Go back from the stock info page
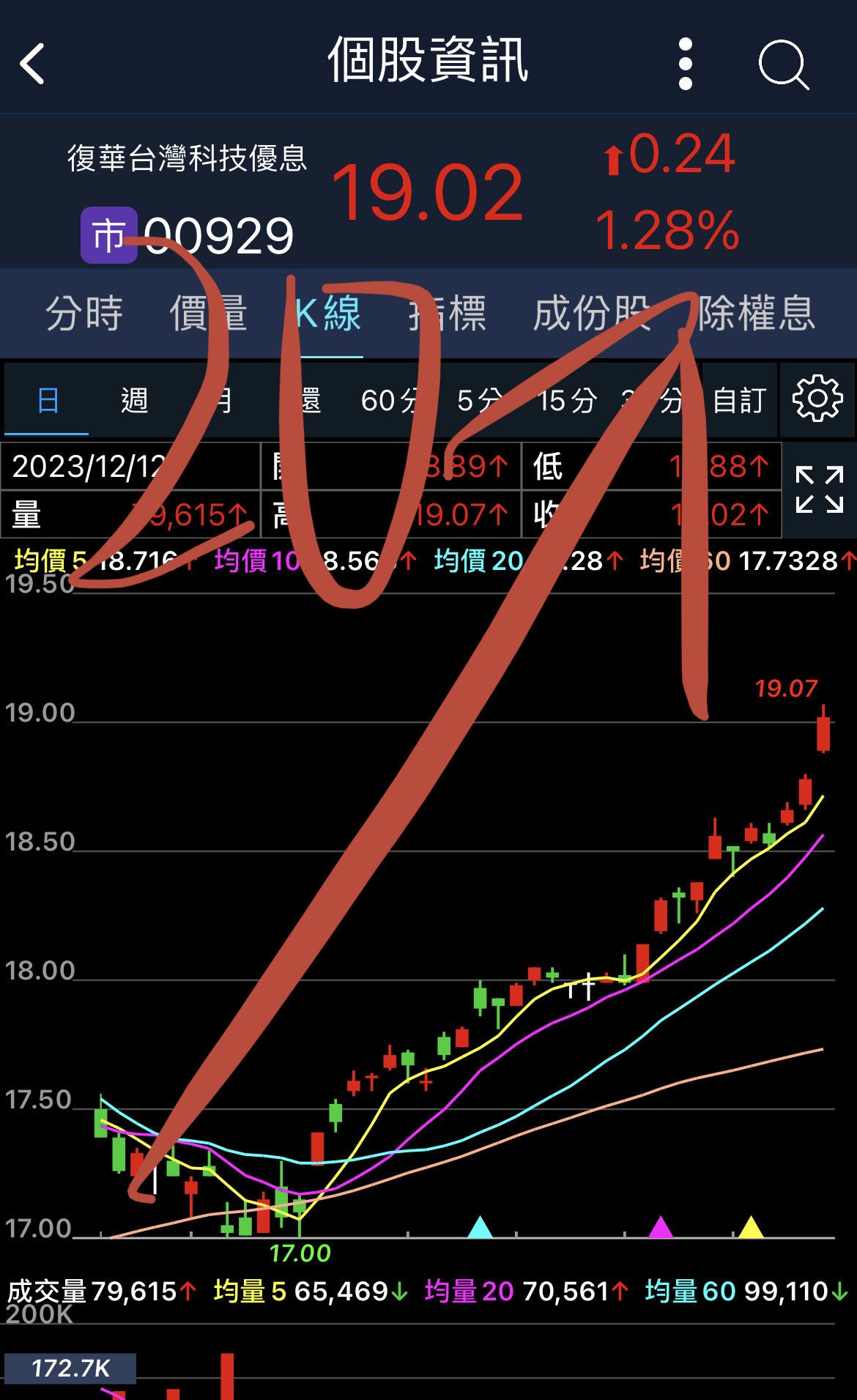 click(x=32, y=64)
